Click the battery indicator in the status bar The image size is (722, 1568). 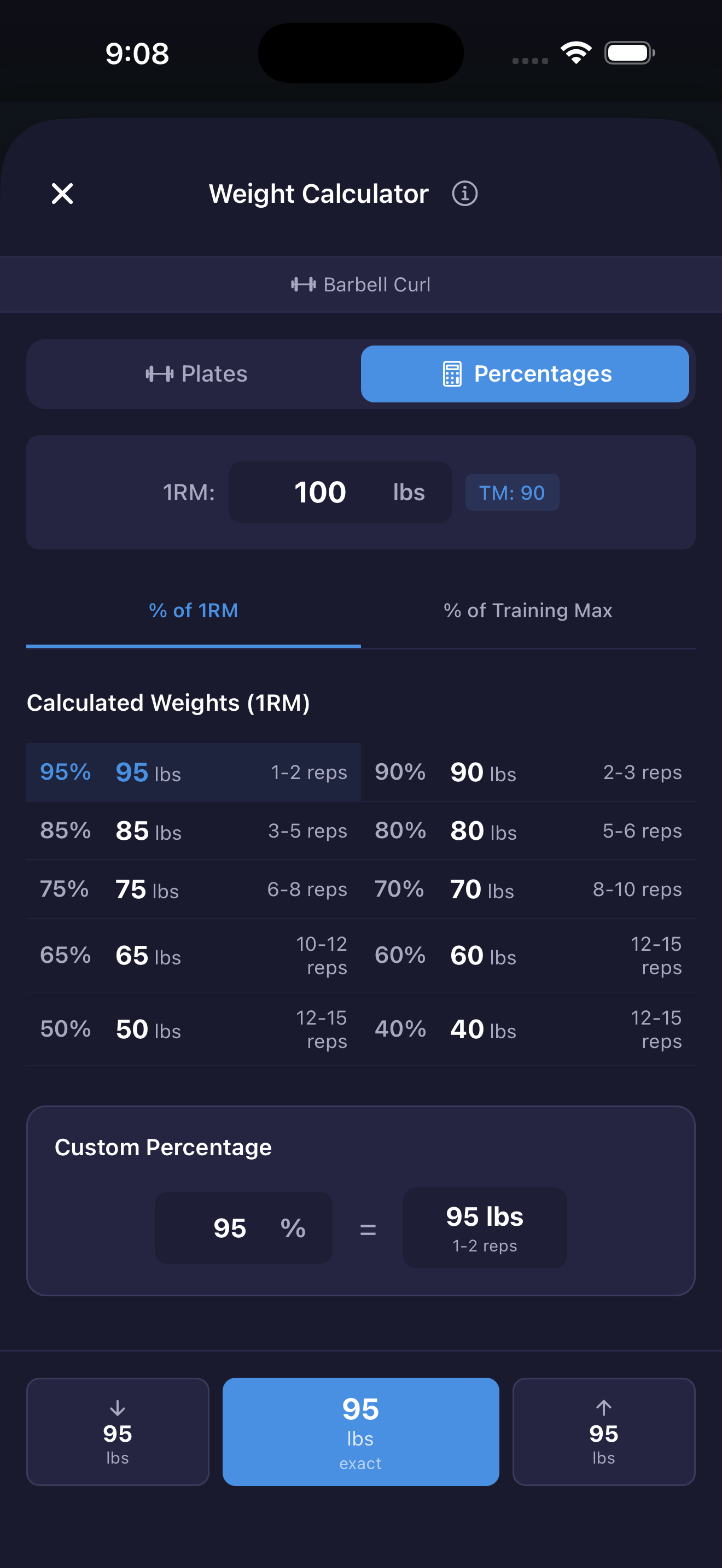pyautogui.click(x=629, y=53)
